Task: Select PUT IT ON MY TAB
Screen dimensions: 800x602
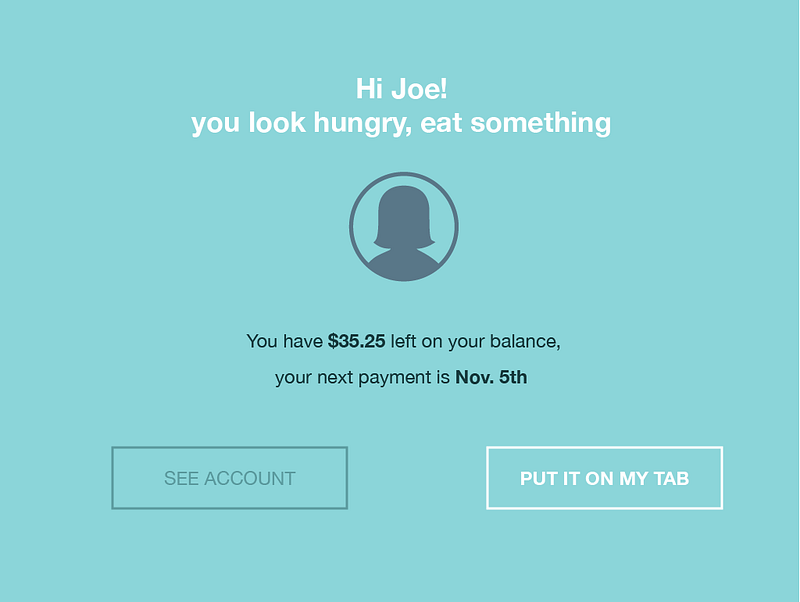Action: click(x=604, y=478)
